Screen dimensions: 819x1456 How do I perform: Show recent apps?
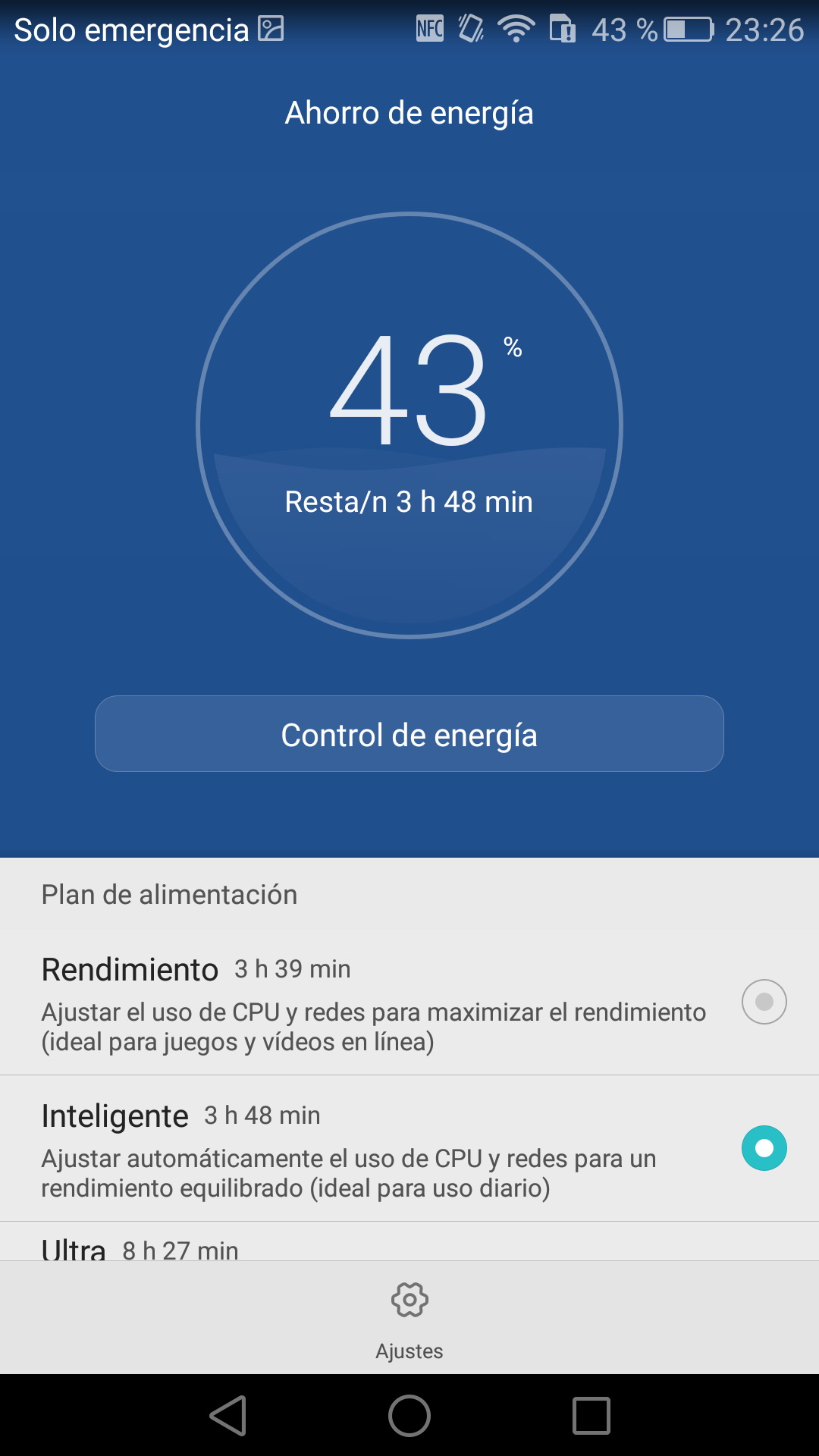coord(591,1416)
